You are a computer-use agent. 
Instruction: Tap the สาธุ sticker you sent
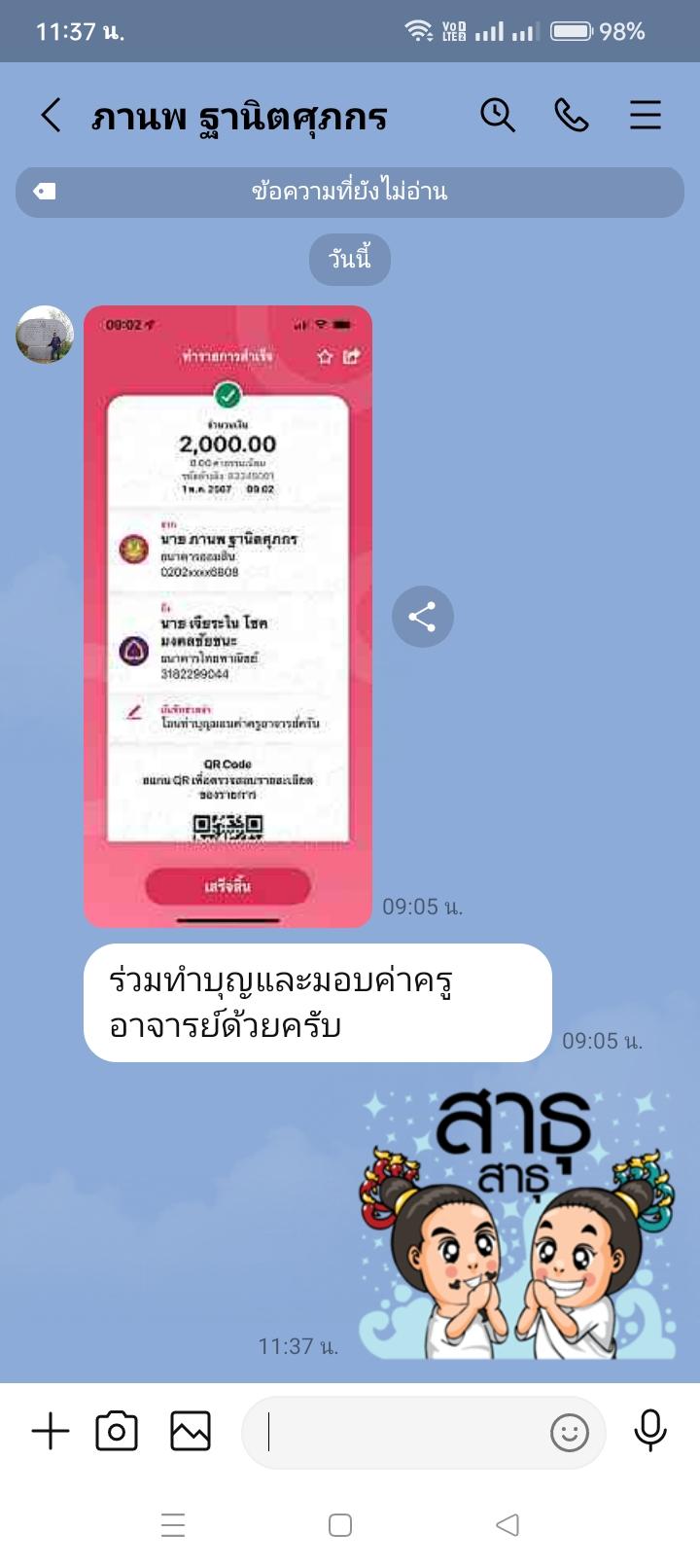pos(515,1226)
